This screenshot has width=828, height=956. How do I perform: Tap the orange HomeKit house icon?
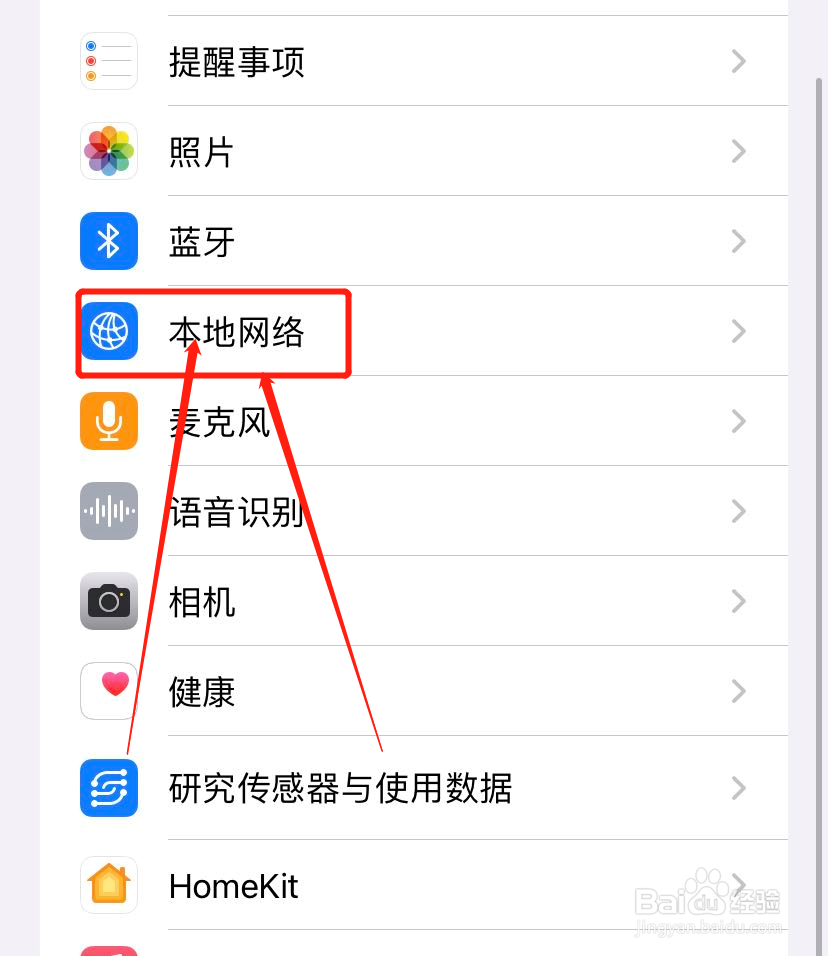[x=108, y=885]
